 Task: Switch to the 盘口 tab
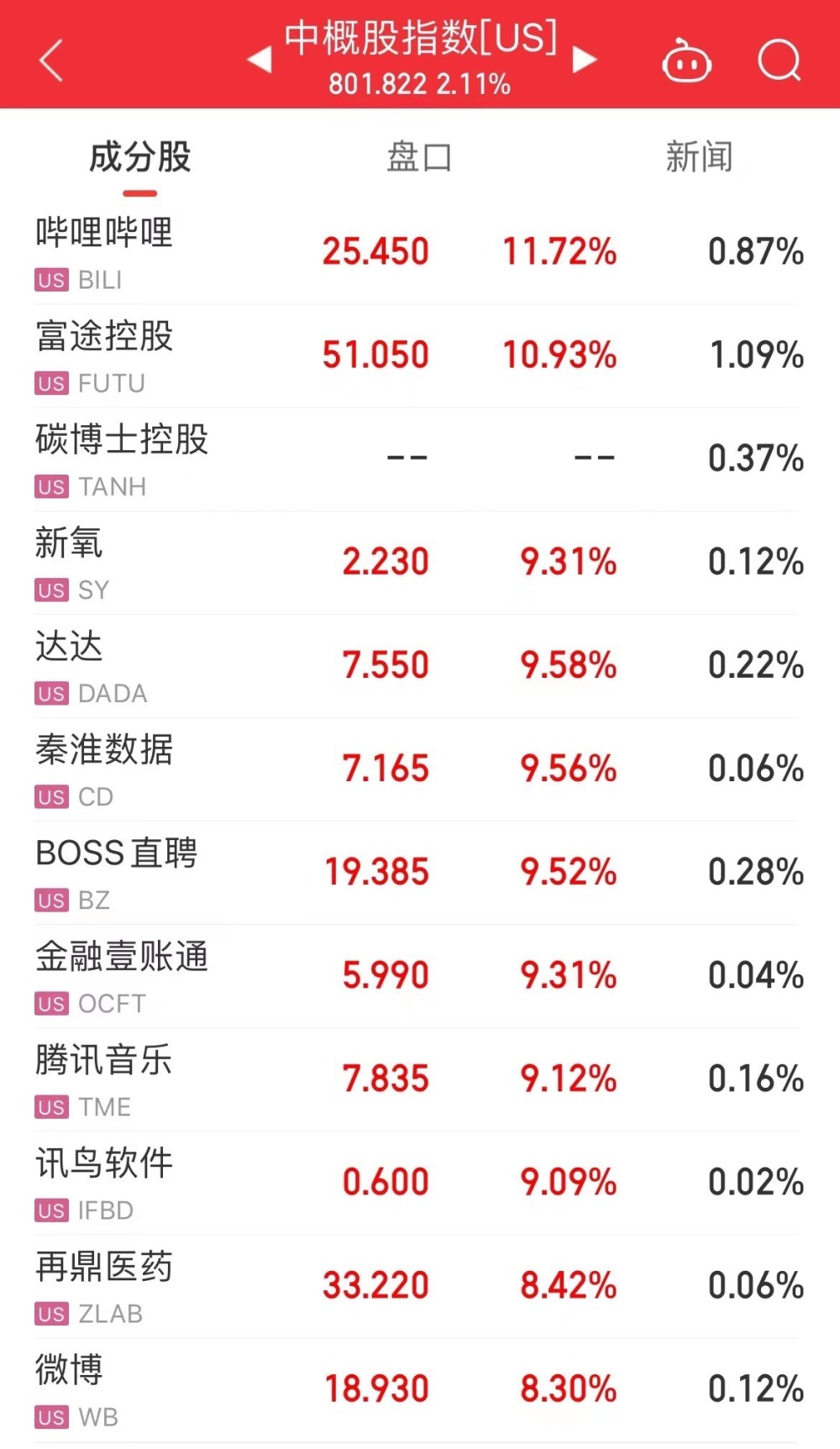click(419, 157)
